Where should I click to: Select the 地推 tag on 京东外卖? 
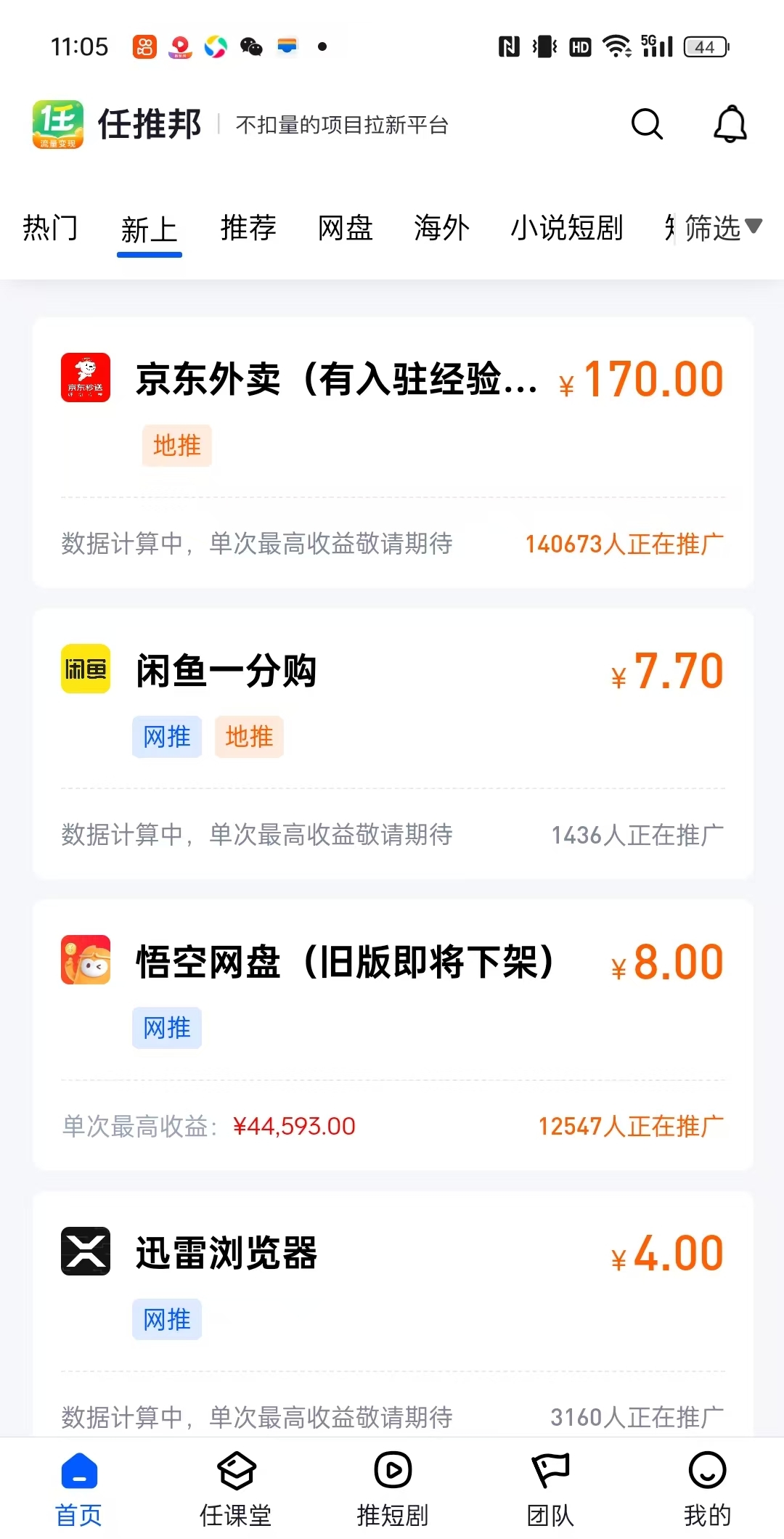[176, 446]
